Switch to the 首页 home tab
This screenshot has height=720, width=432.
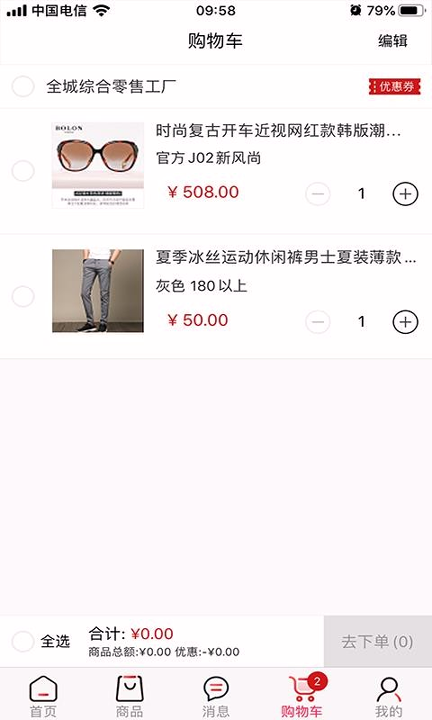coord(43,696)
